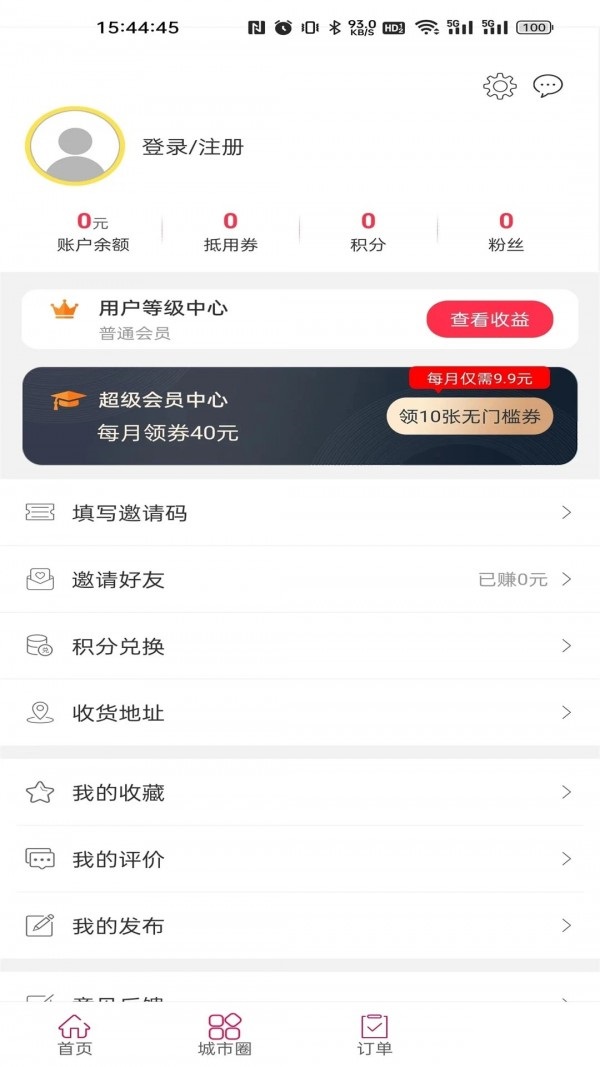
Task: Open 我的发布 posts
Action: (300, 926)
